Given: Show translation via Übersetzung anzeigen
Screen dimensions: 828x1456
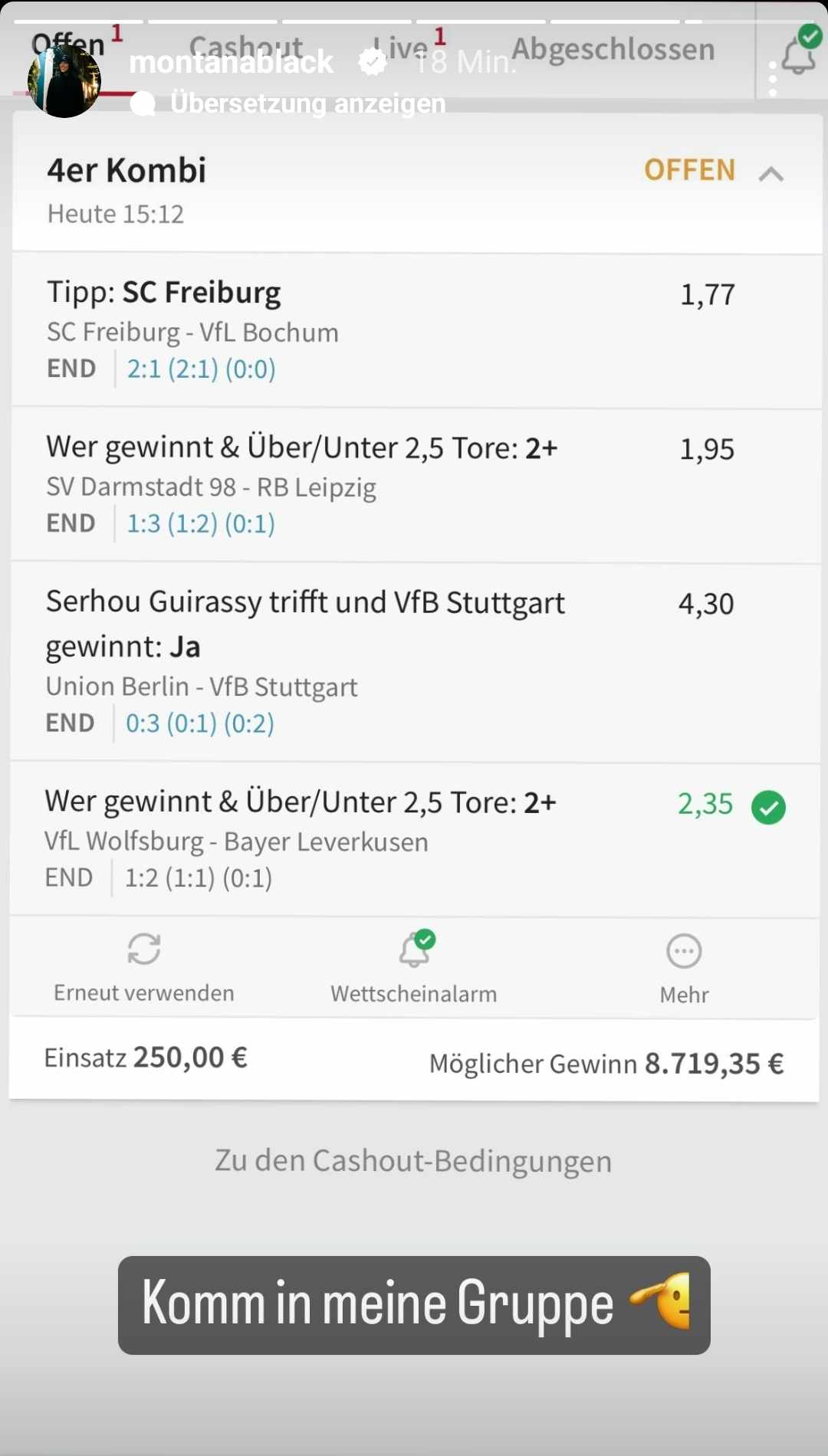Looking at the screenshot, I should 307,103.
